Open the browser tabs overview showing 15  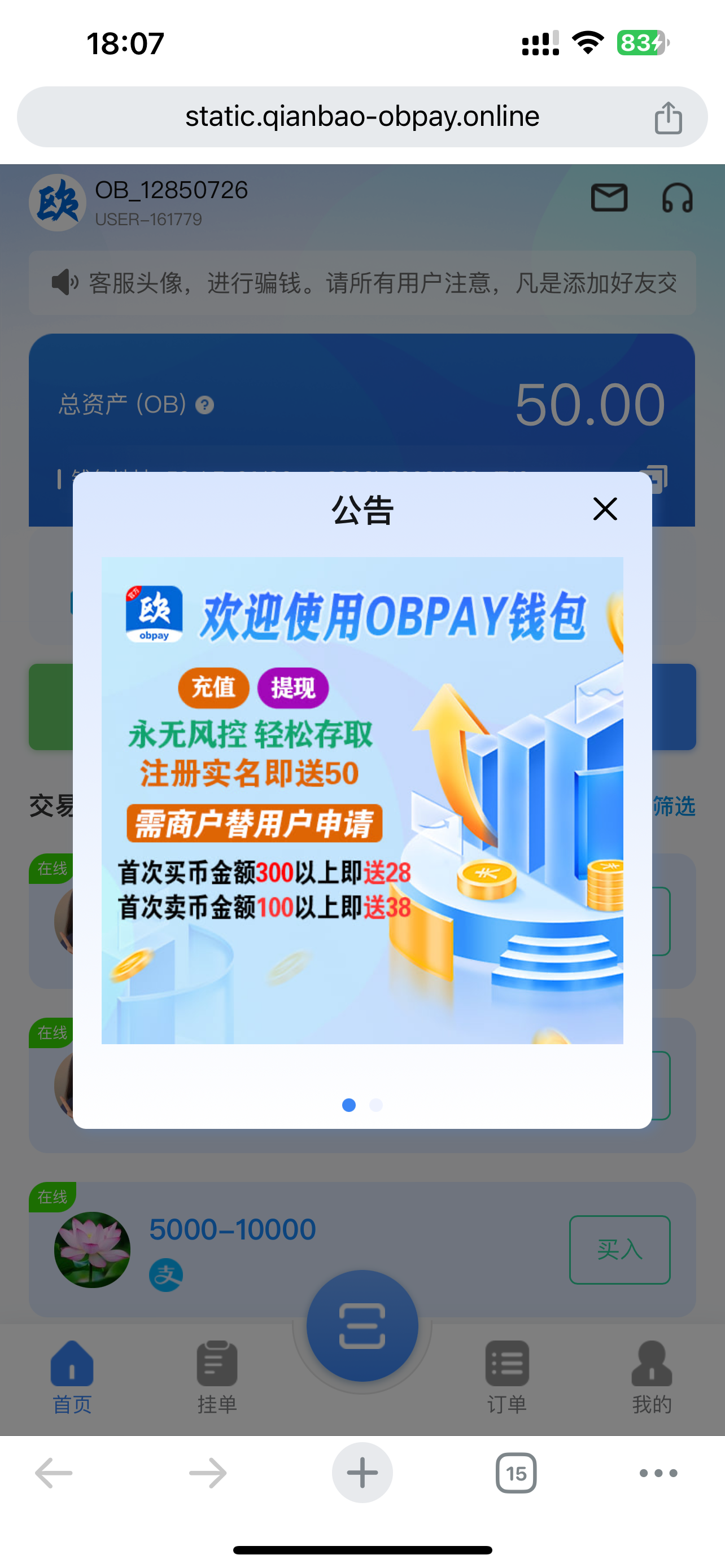pyautogui.click(x=516, y=1473)
